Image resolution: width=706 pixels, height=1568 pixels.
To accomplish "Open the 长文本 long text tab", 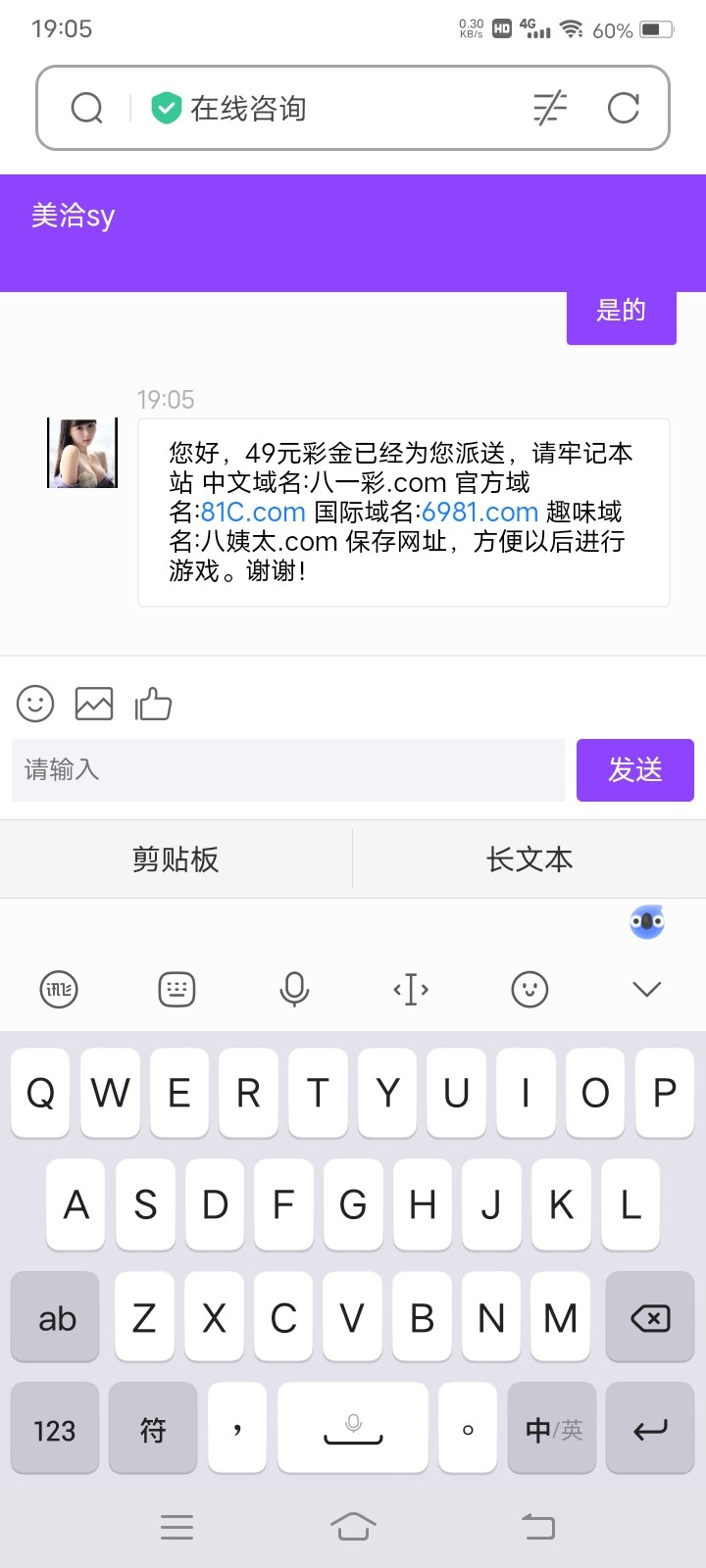I will coord(529,858).
